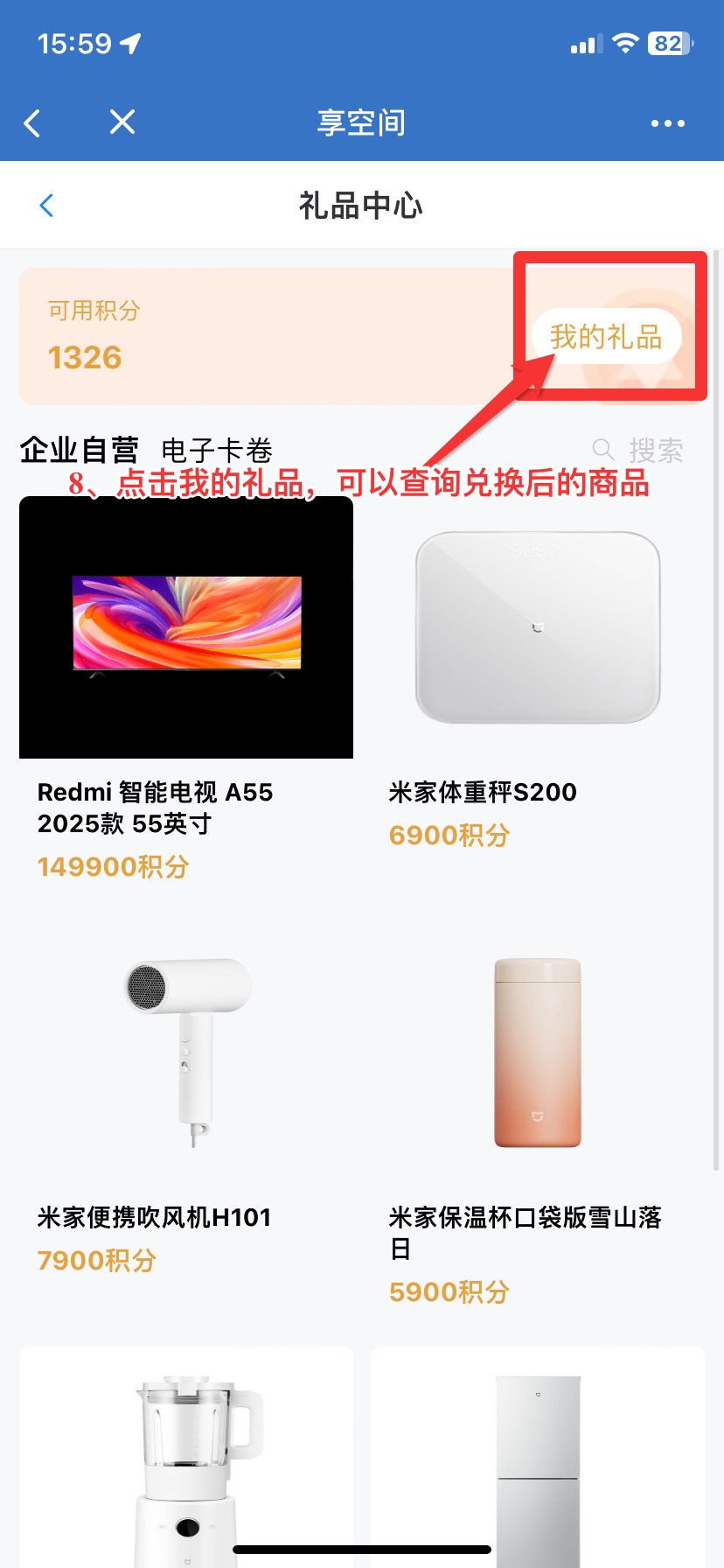
Task: Go back in the mini program header
Action: tap(33, 122)
